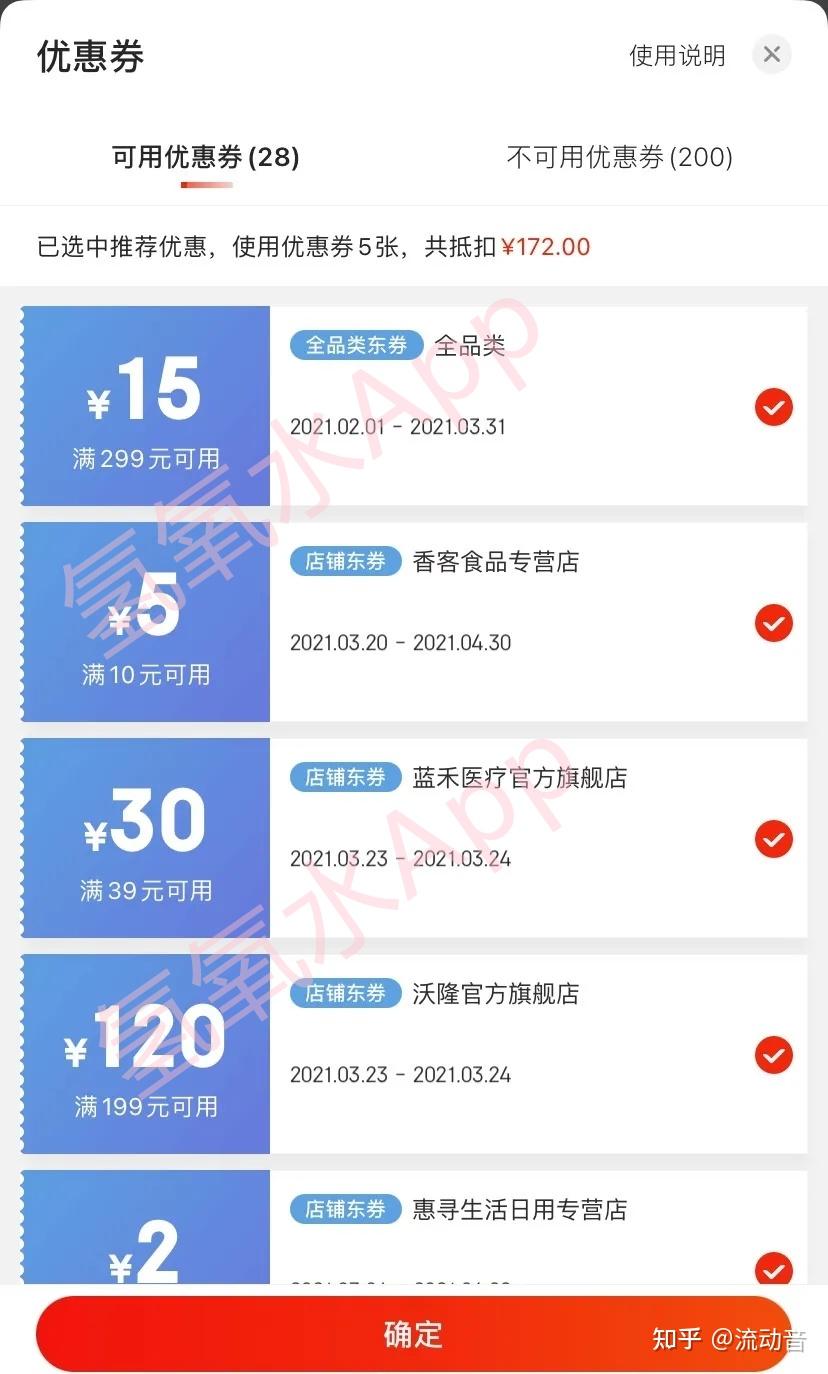This screenshot has height=1374, width=828.
Task: Tap 店铺东券 badge beside 沃隆官方旗舰店
Action: tap(345, 993)
